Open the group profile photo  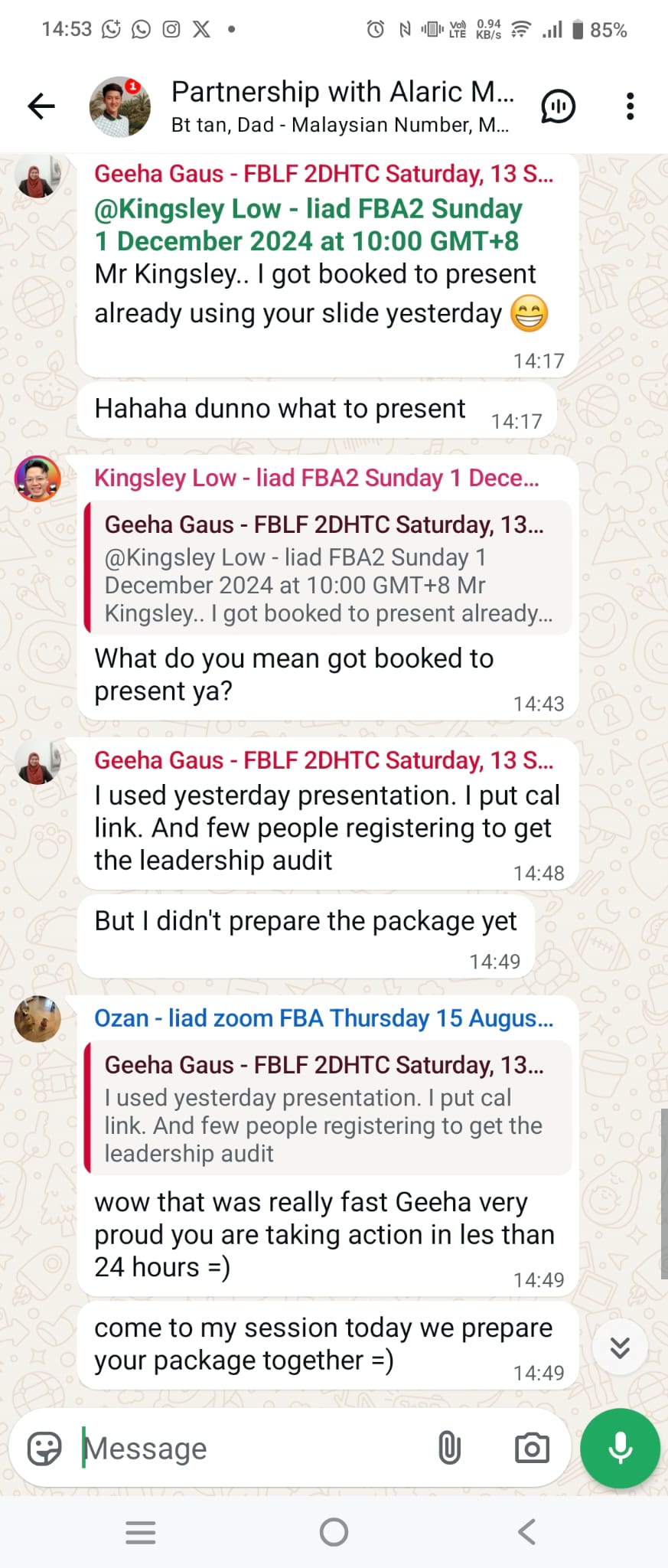[119, 106]
